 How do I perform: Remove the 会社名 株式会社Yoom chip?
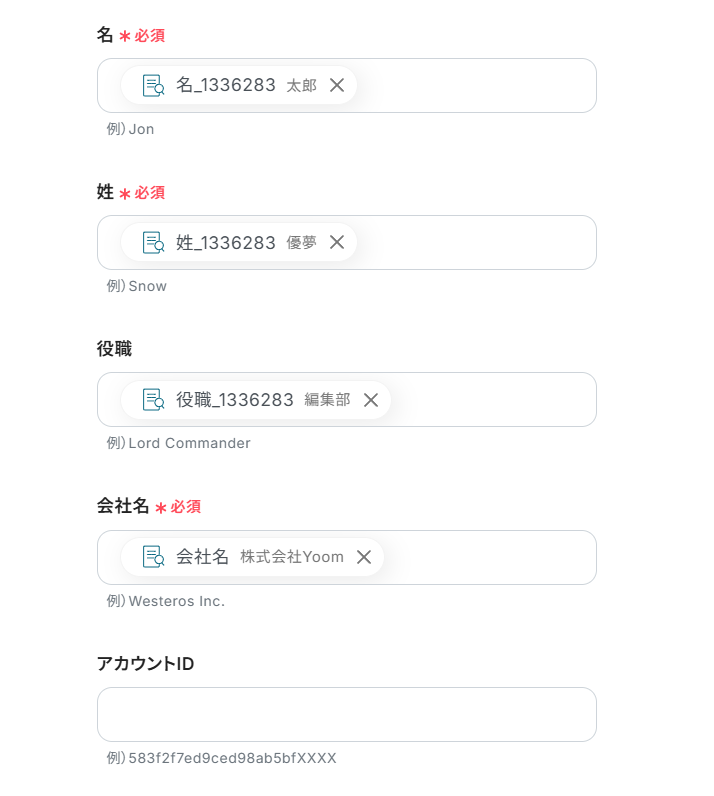tap(364, 557)
